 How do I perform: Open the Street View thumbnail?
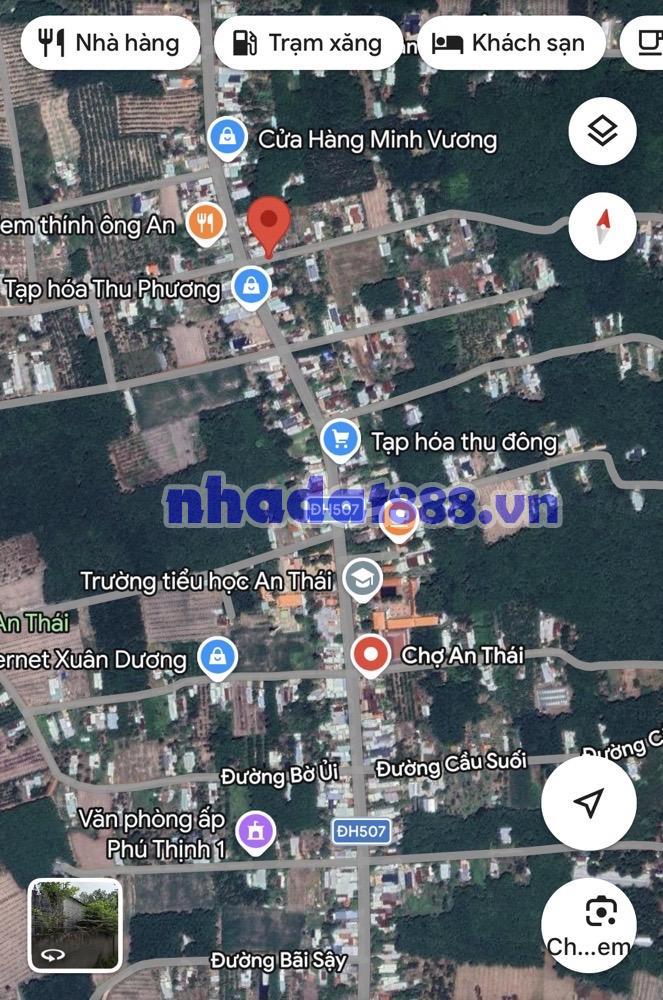[x=75, y=924]
